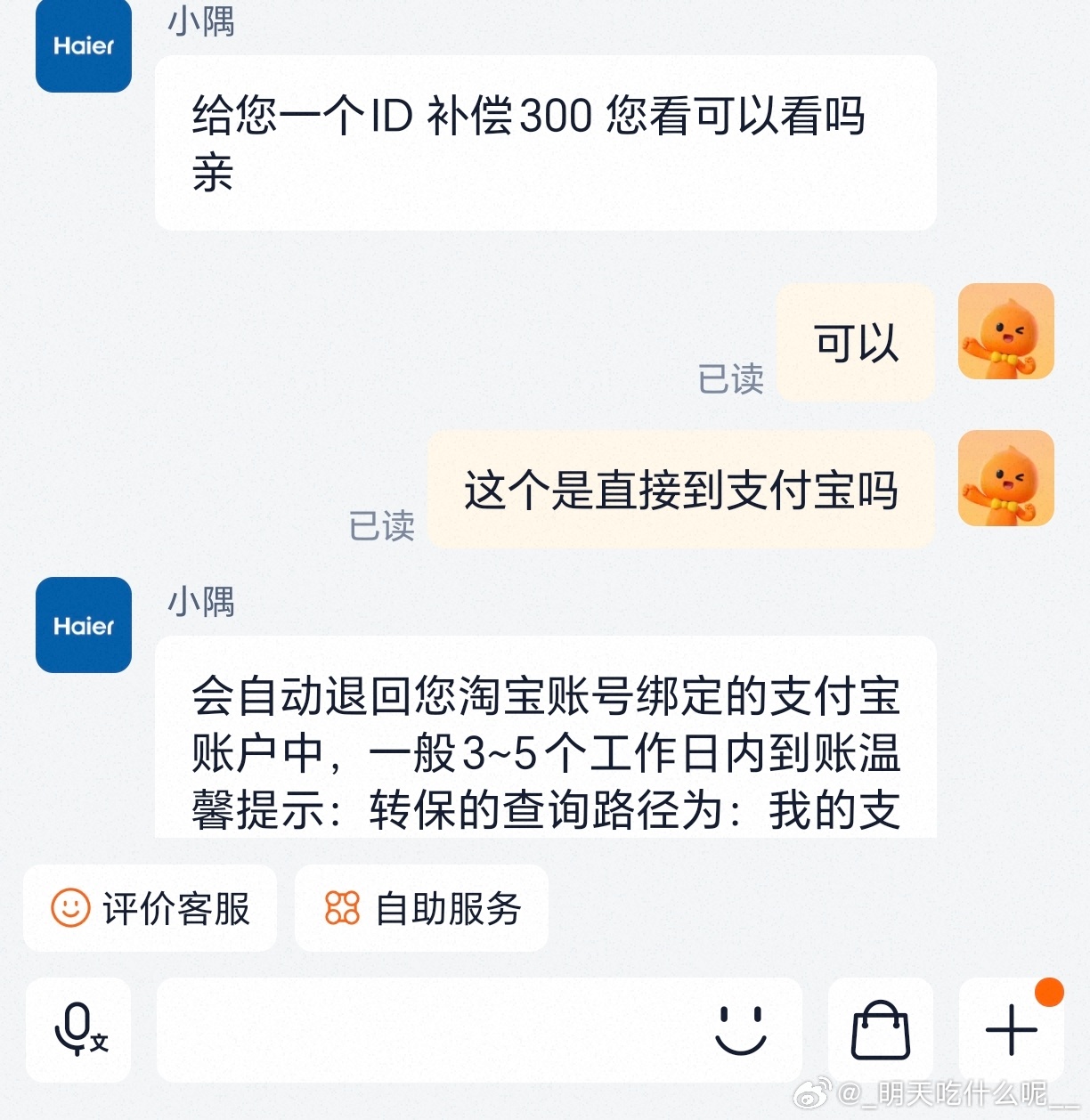Open the Haier avatar above the 补偿300 message
Viewport: 1090px width, 1120px height.
pos(84,46)
